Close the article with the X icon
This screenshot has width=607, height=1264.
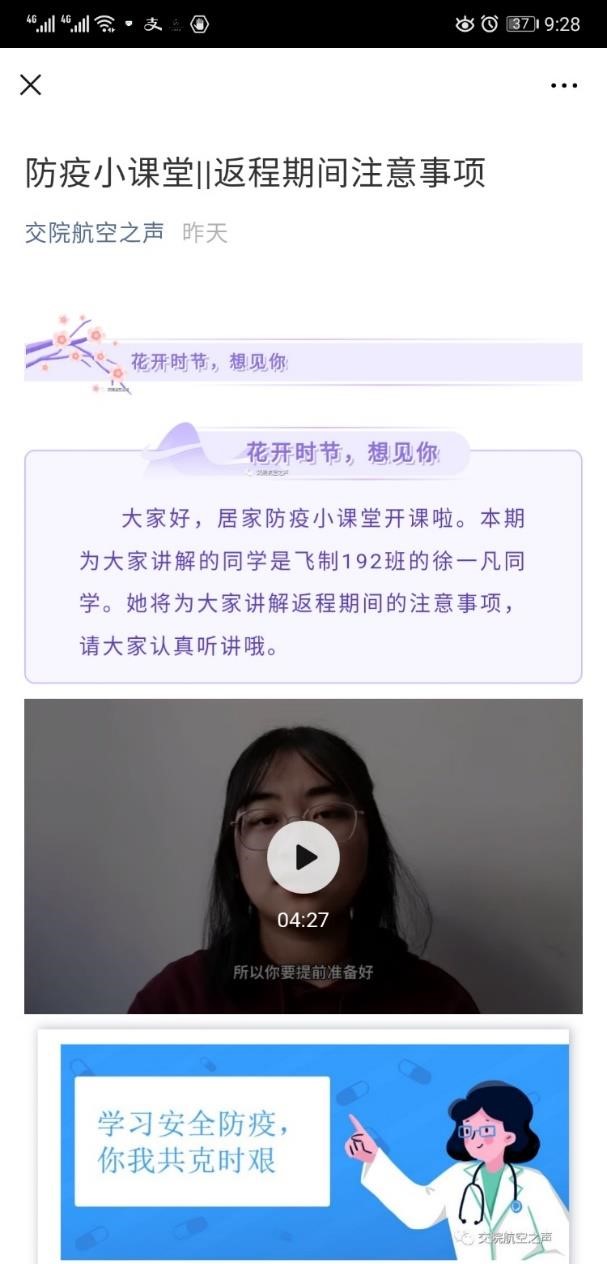(31, 85)
